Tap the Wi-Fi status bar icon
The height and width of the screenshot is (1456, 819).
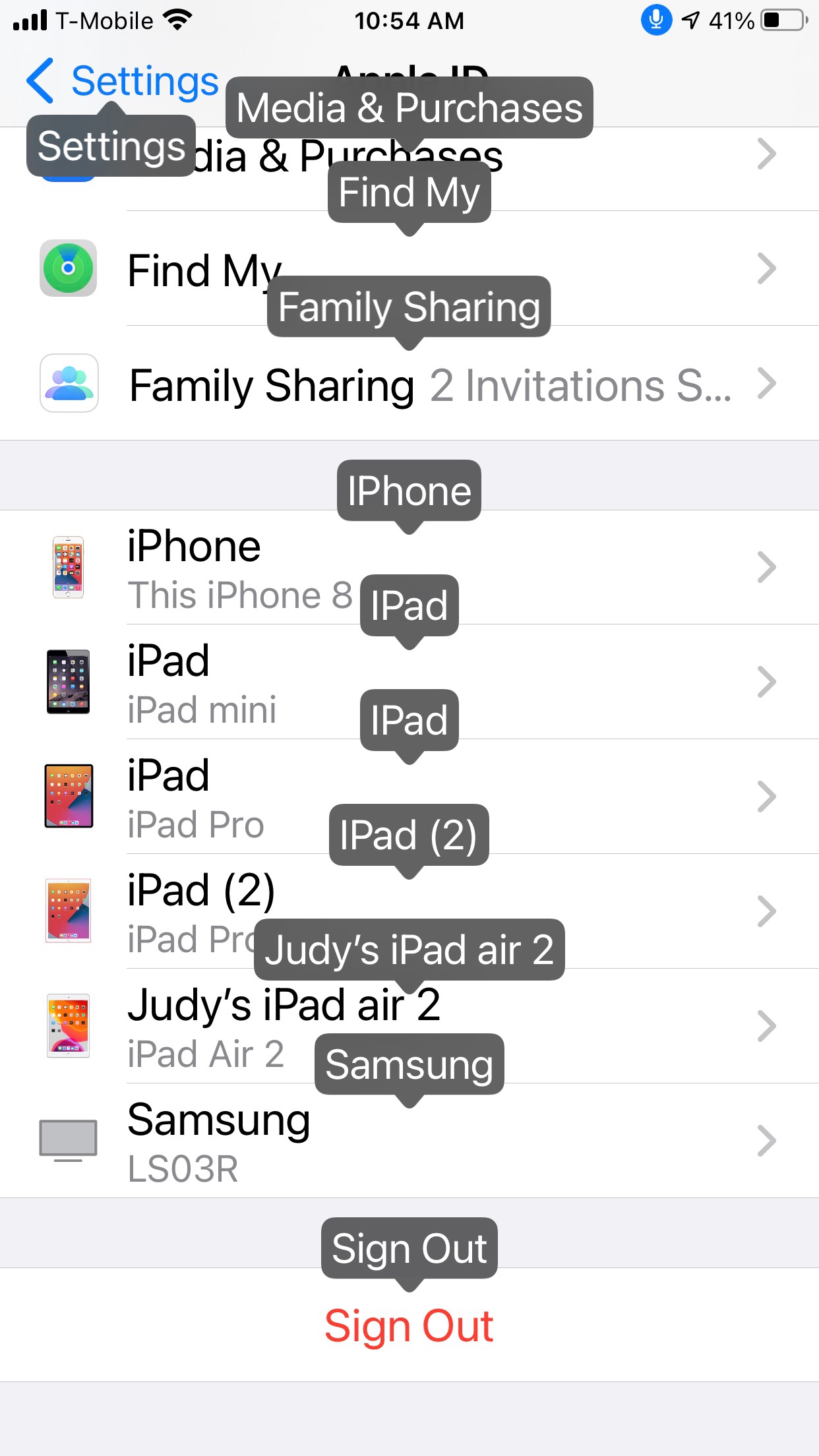pos(175,20)
